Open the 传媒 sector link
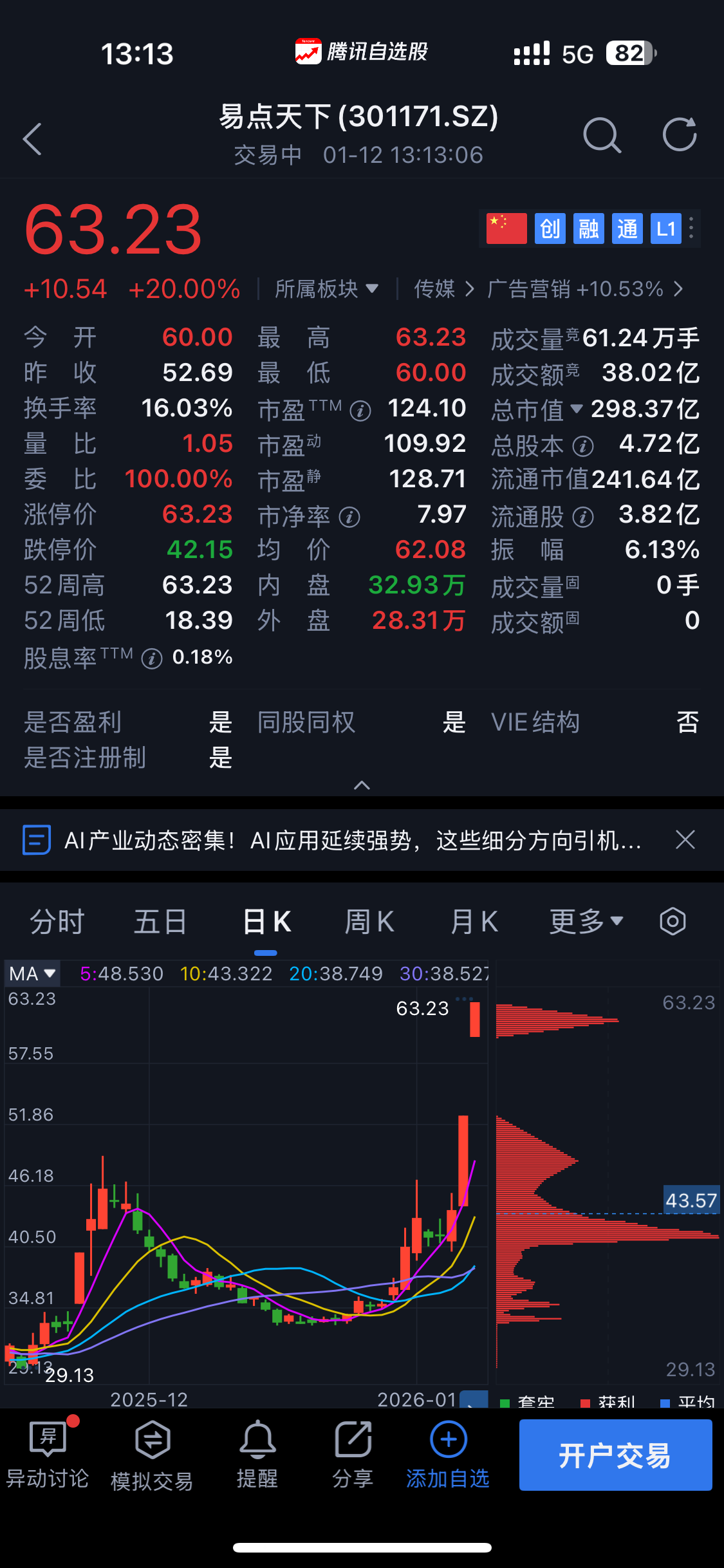 [444, 289]
